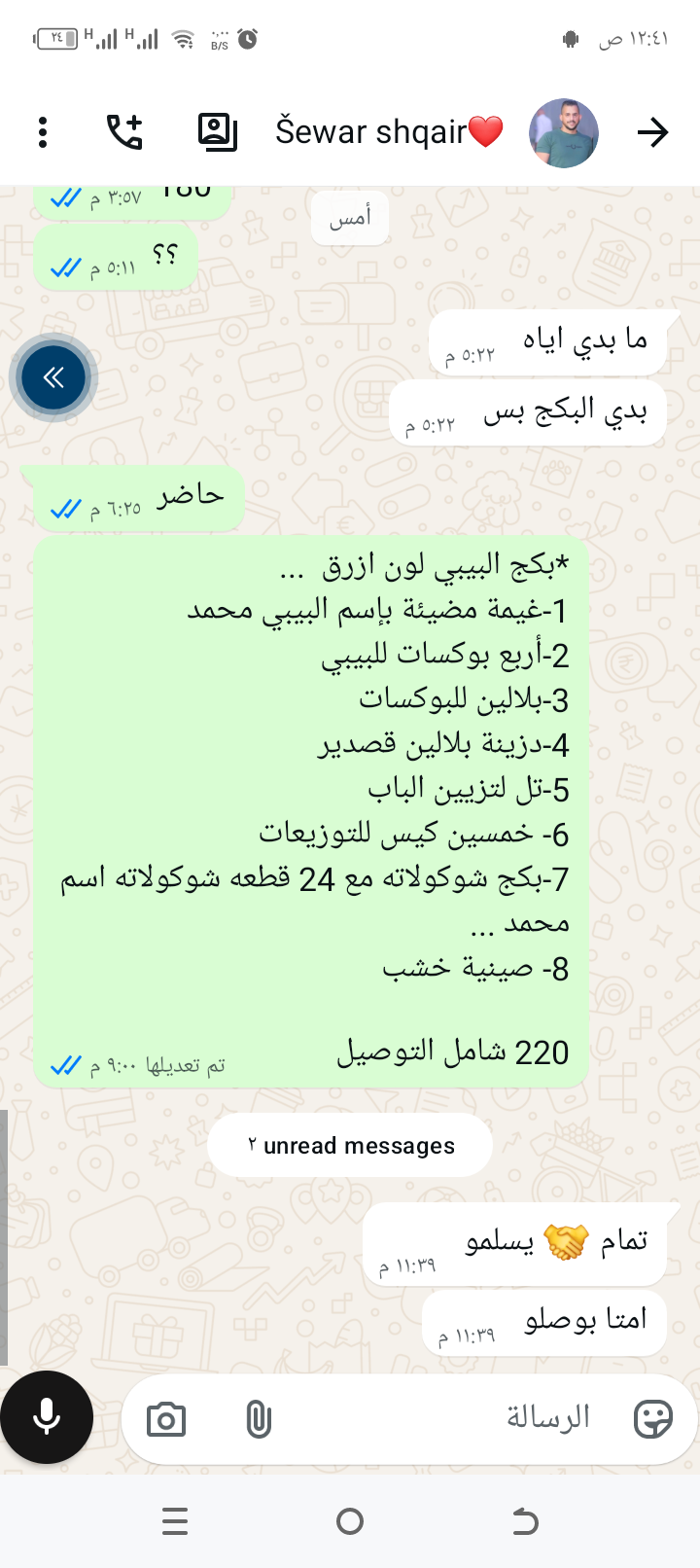700x1568 pixels.
Task: Open the system recent apps menu
Action: (x=175, y=1521)
